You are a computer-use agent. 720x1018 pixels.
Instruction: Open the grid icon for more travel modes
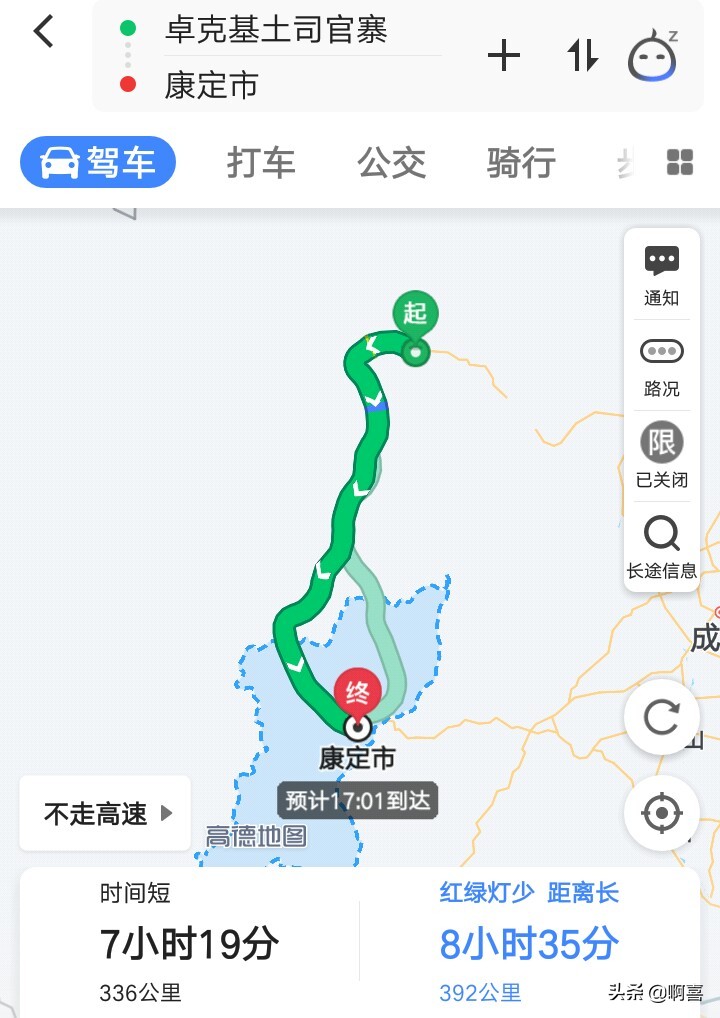coord(679,162)
